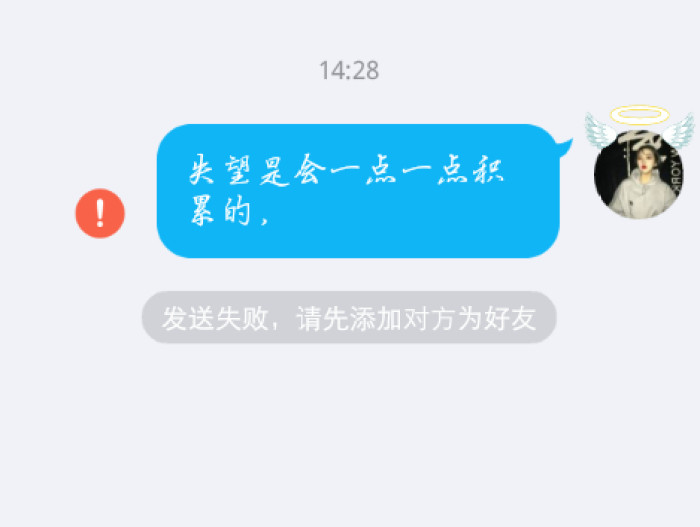Tap the red failed-send error icon
Image resolution: width=700 pixels, height=527 pixels.
click(x=100, y=213)
